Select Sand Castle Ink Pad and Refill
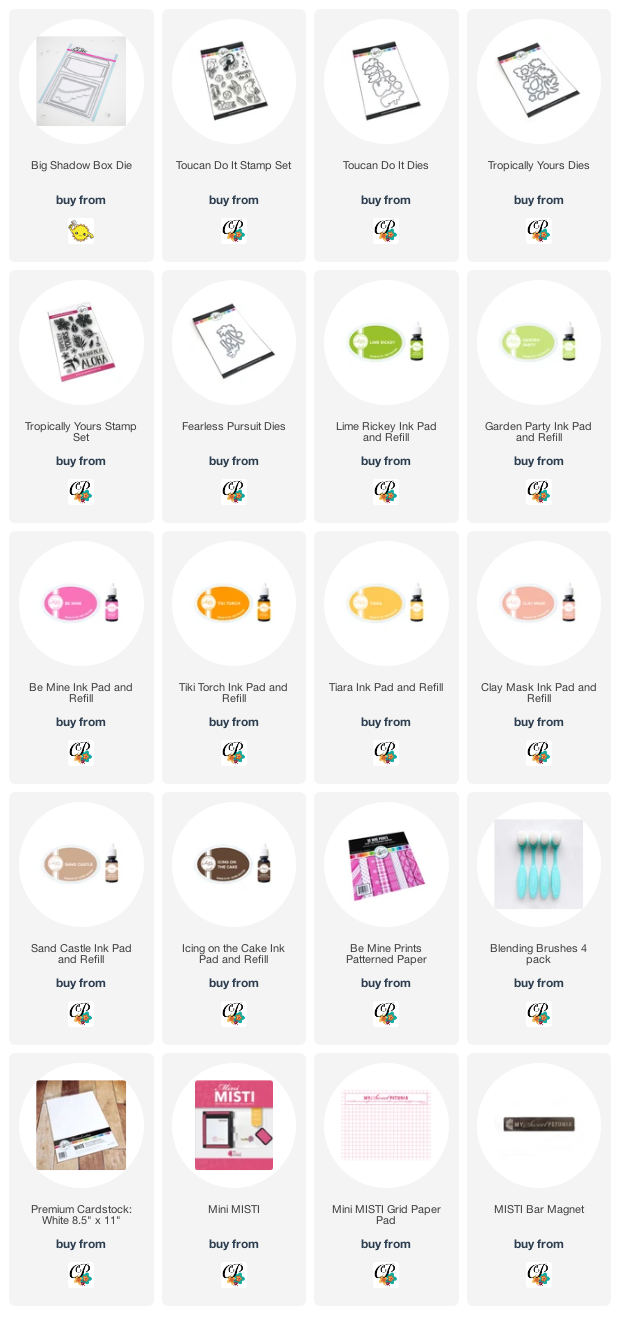This screenshot has width=620, height=1326. 81,918
